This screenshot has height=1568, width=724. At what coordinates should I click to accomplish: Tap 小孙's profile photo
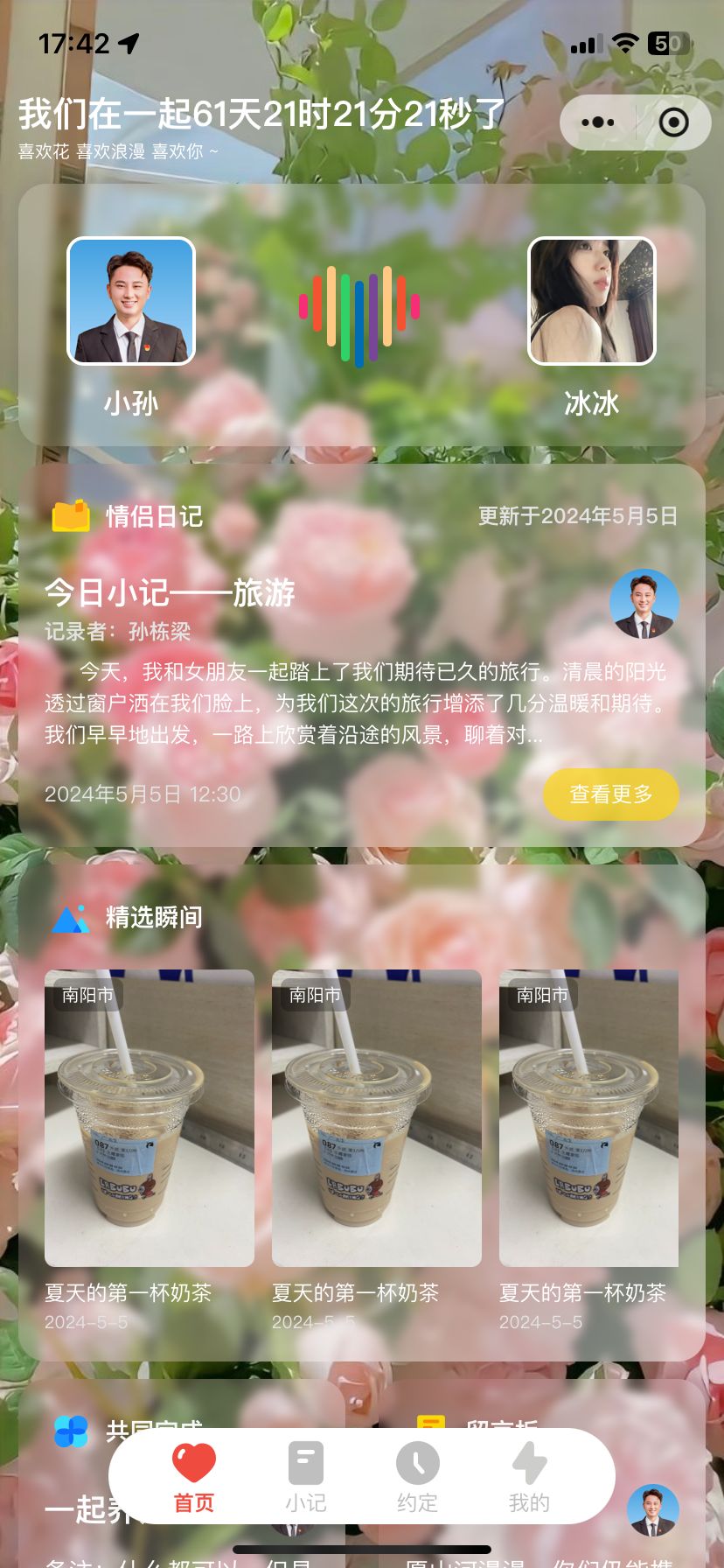point(131,301)
